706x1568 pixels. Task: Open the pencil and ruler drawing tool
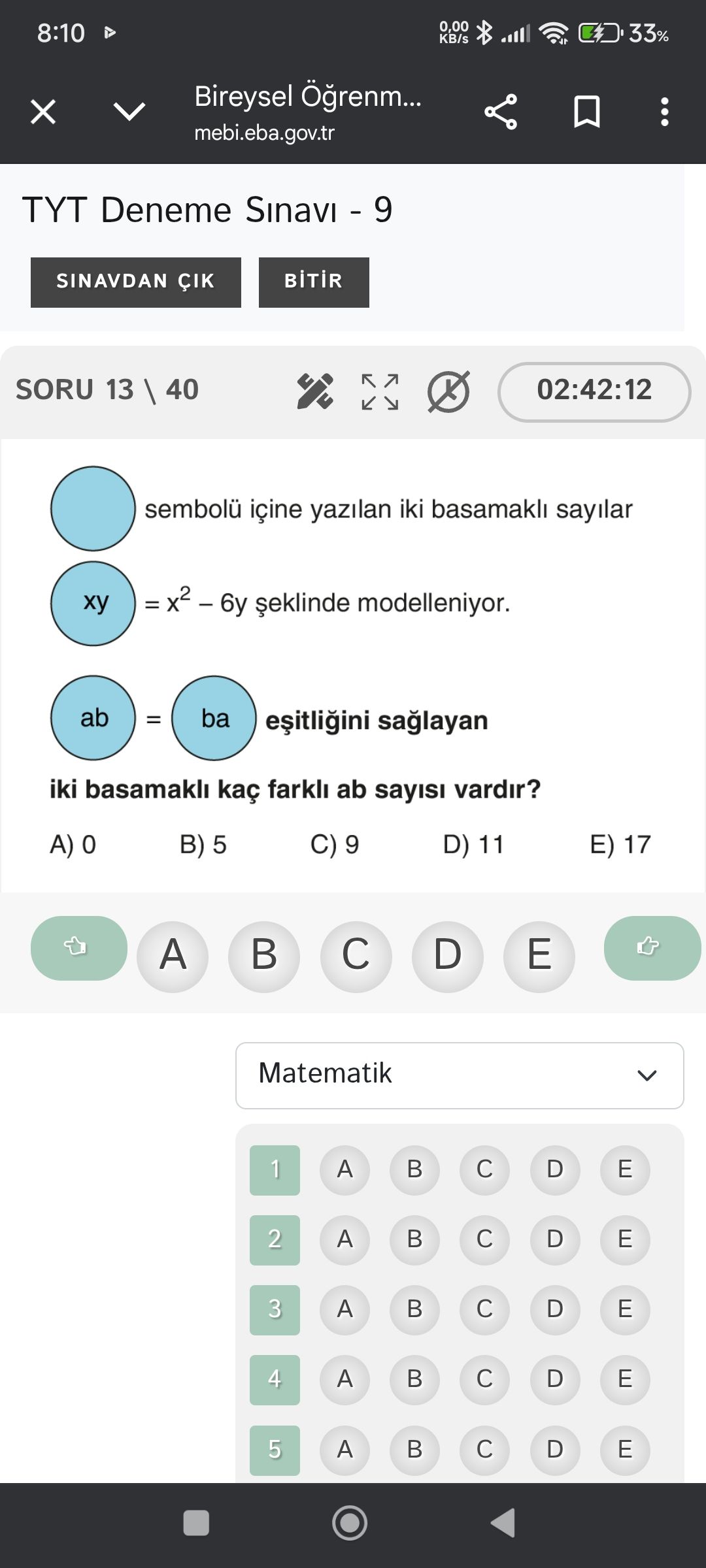click(x=315, y=392)
